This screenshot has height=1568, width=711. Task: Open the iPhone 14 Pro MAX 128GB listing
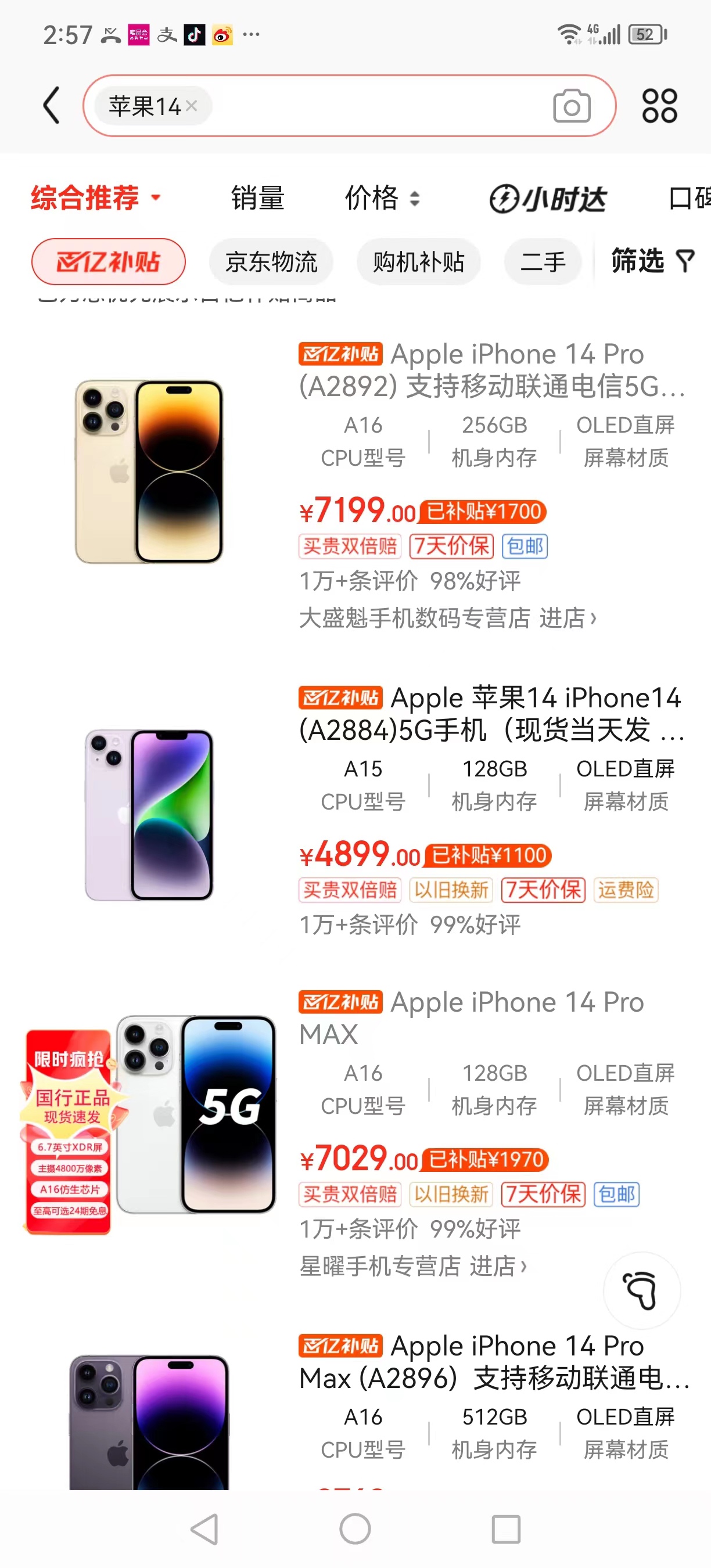pos(472,1017)
